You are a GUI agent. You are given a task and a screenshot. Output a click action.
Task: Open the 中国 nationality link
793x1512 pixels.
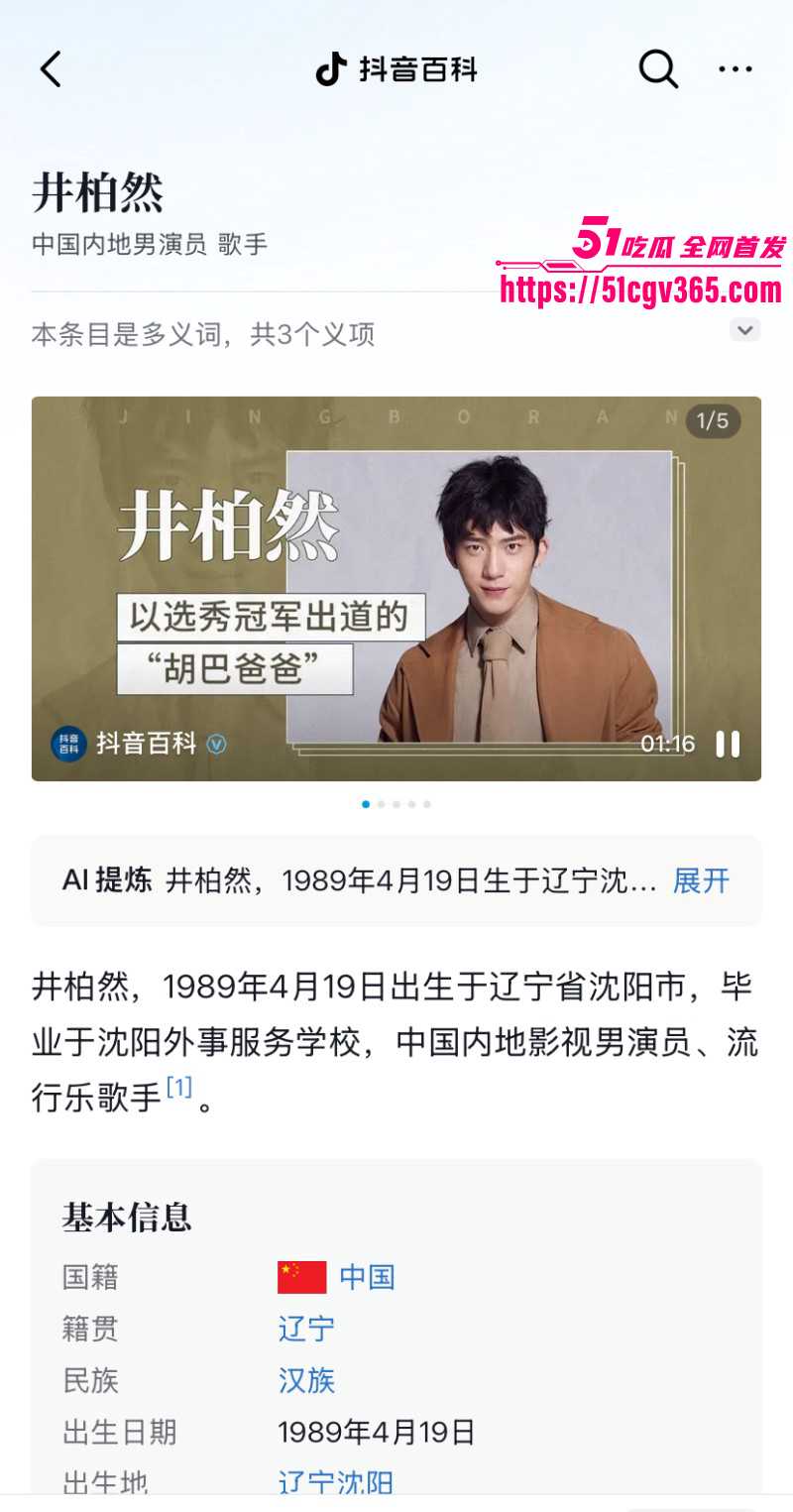(x=367, y=1277)
